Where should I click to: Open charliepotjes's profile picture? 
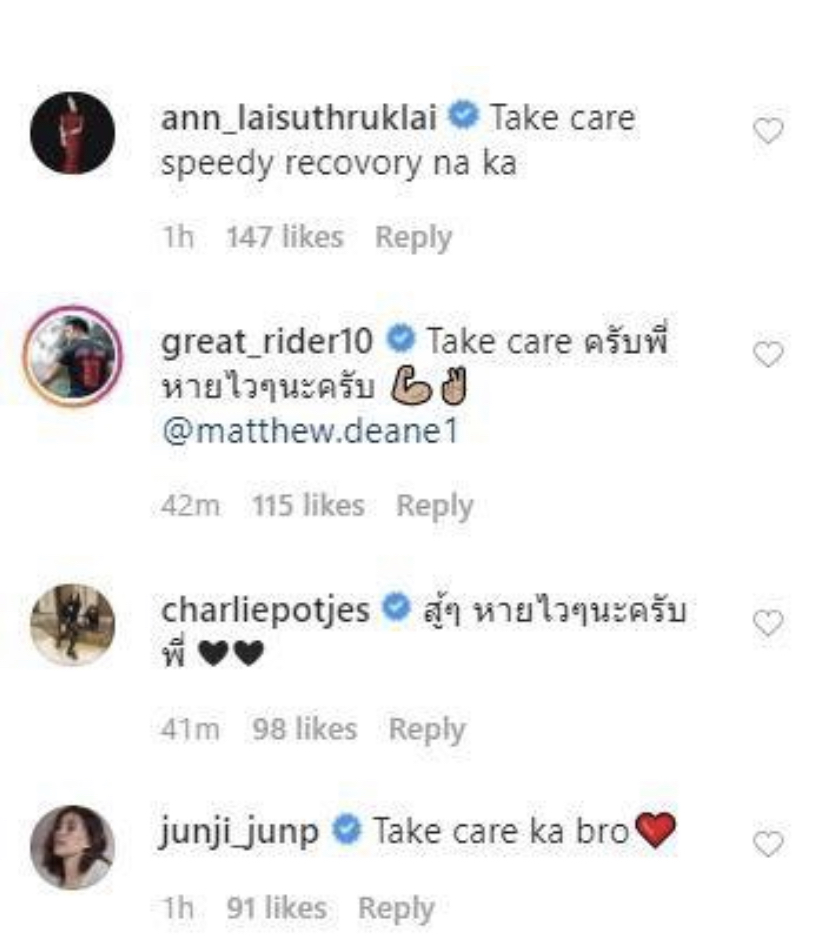(72, 625)
